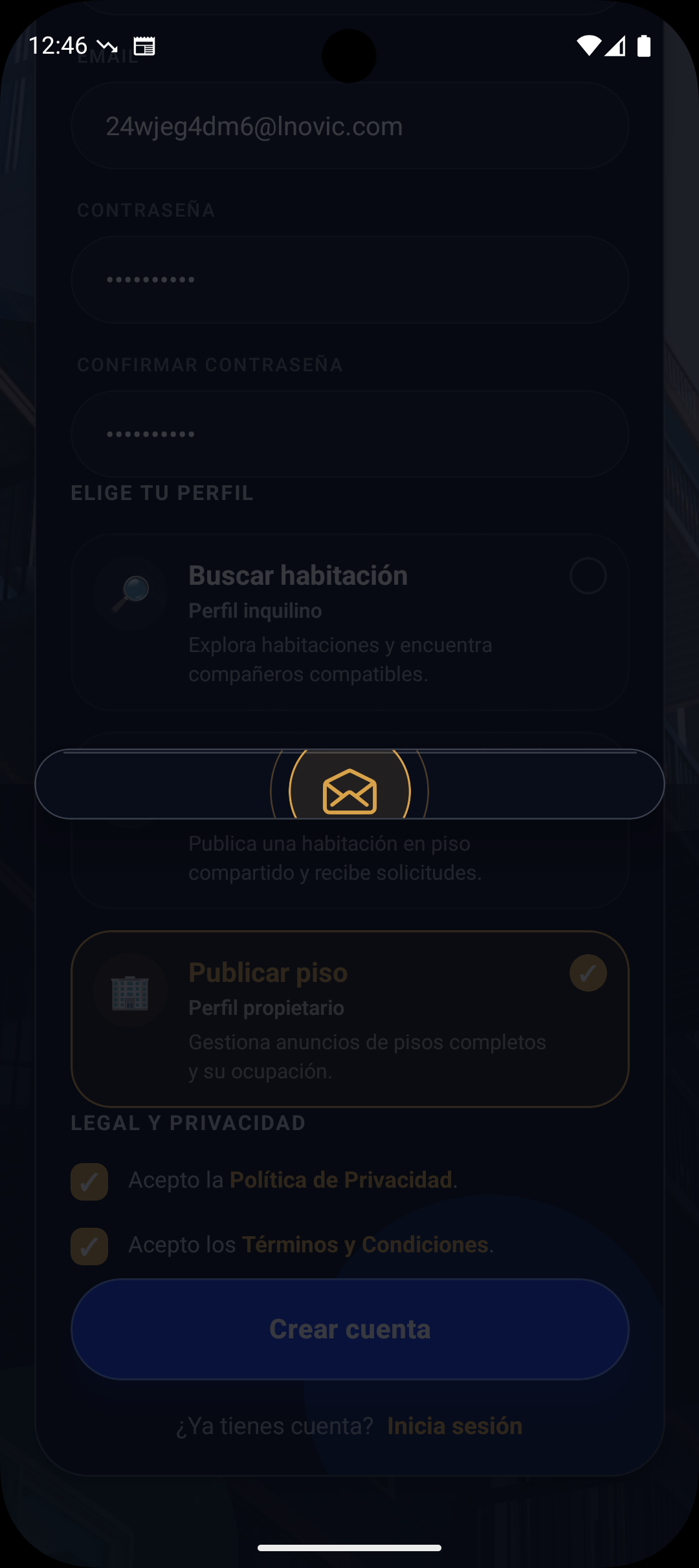Go to Inicia sesión
The image size is (699, 1568).
(454, 1426)
